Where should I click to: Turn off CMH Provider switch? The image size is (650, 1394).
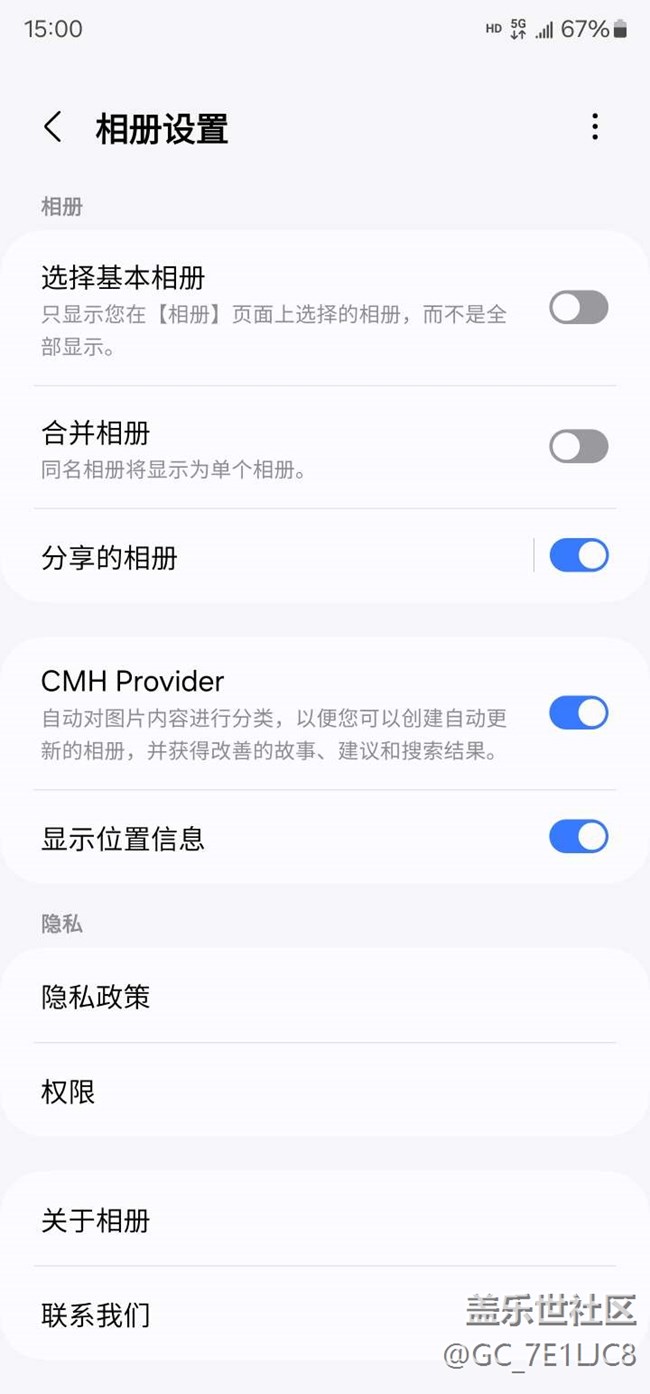coord(578,713)
